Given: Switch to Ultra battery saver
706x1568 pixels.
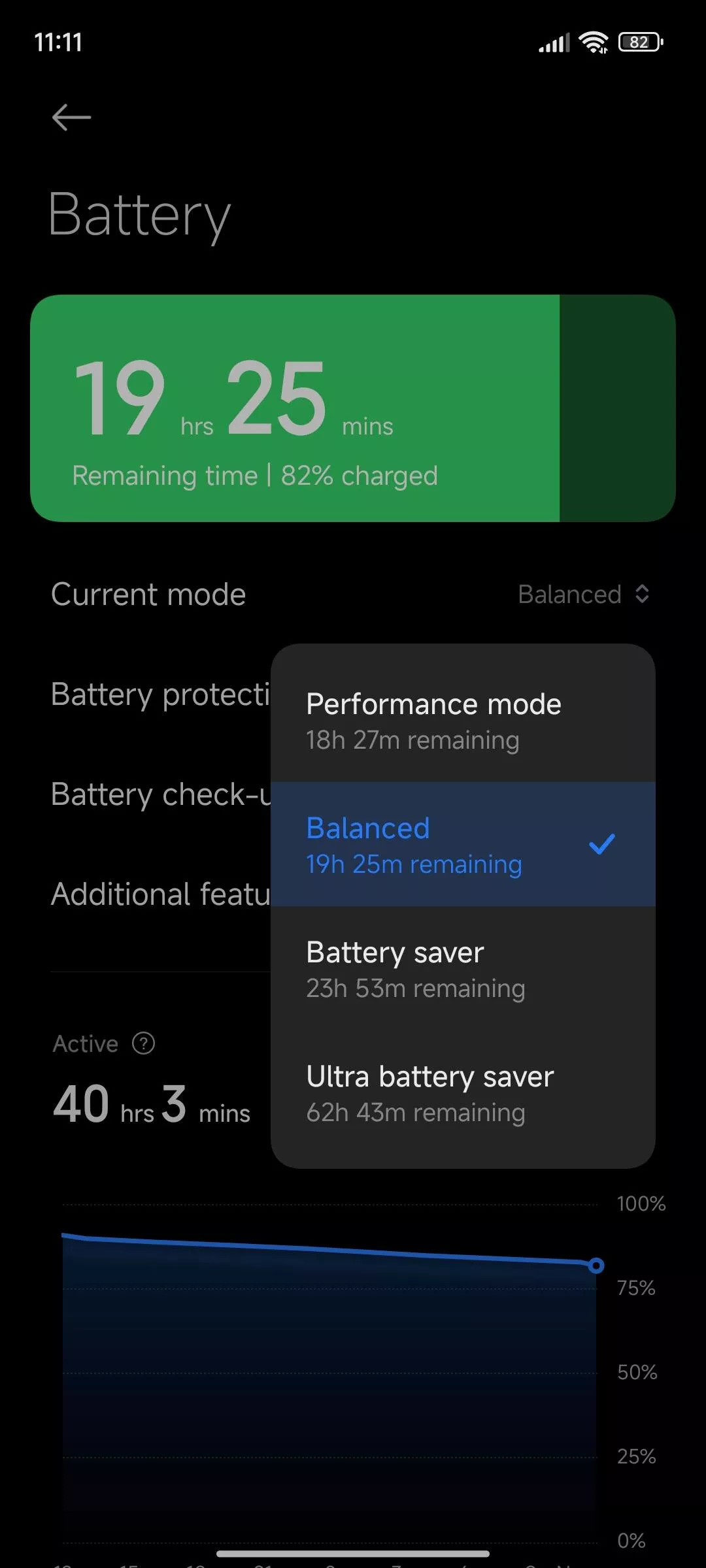Looking at the screenshot, I should 463,1092.
